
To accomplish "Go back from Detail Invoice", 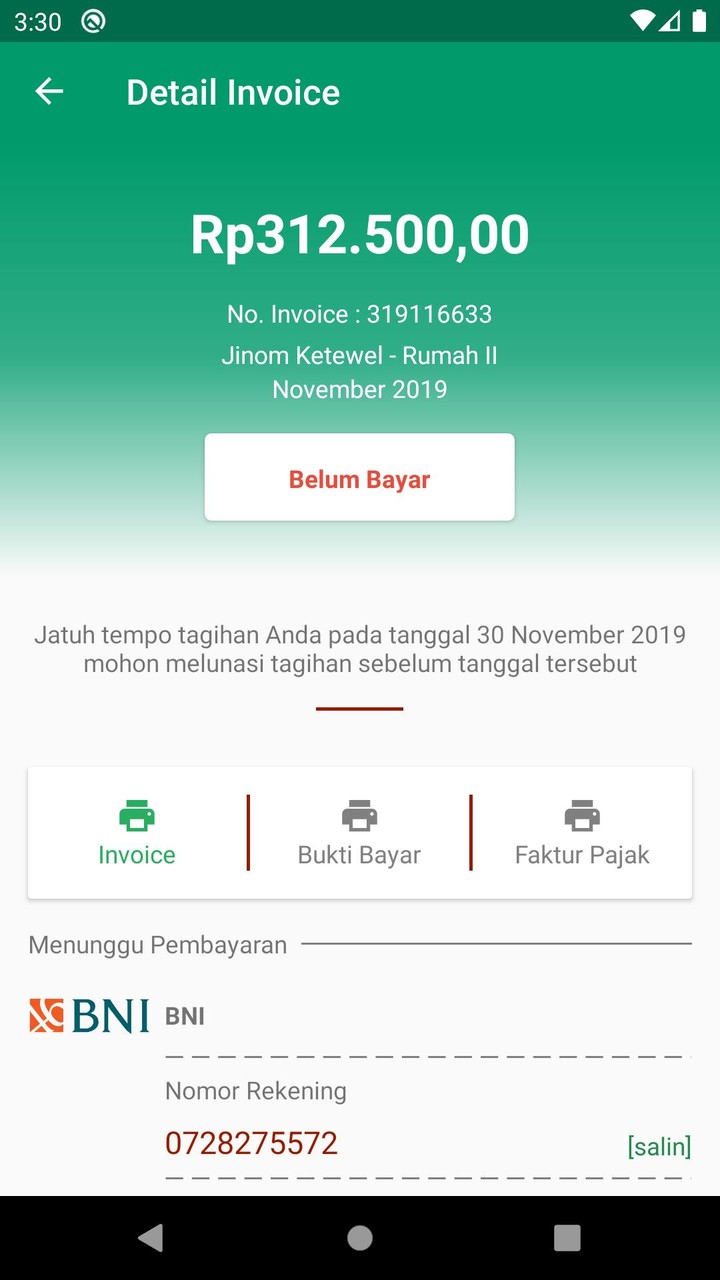I will [49, 92].
